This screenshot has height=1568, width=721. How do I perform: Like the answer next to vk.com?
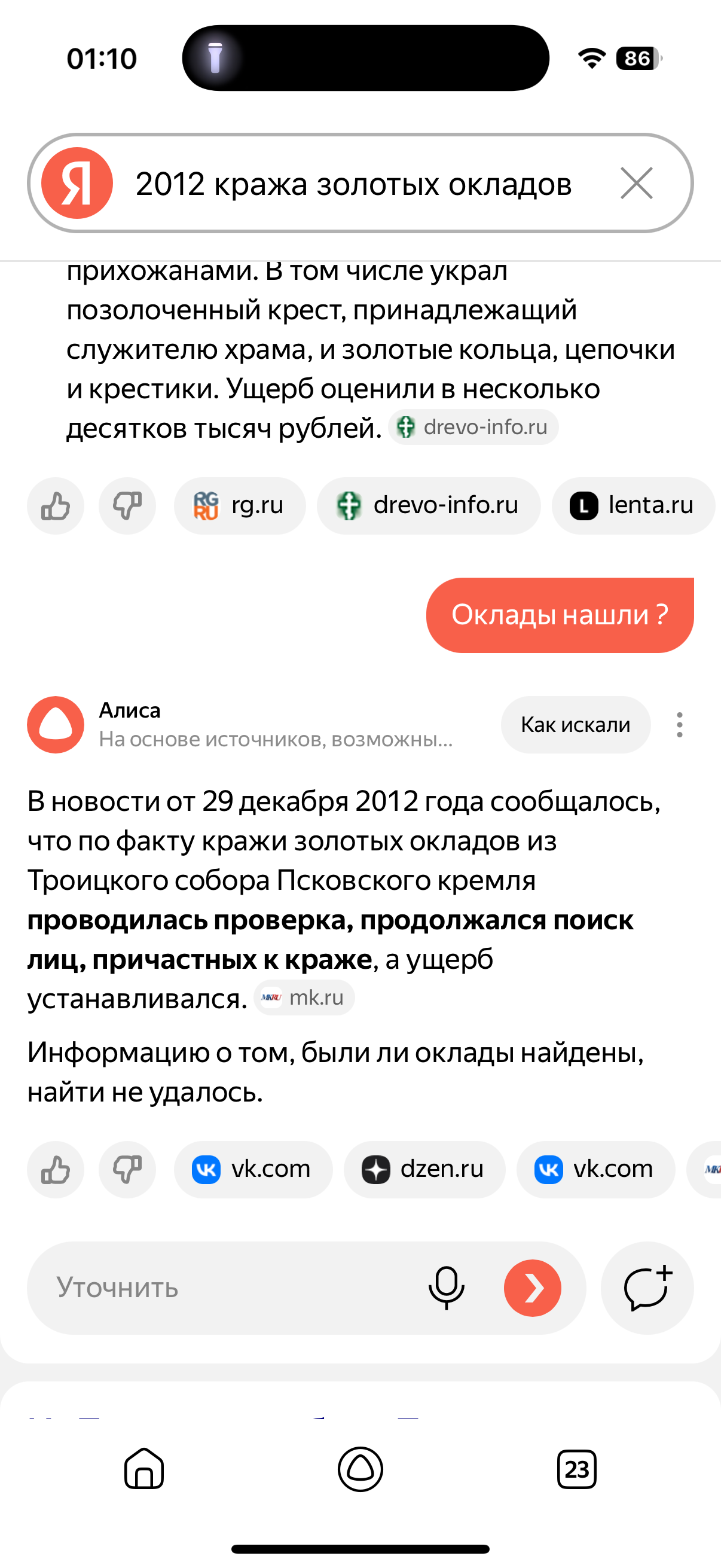56,1170
